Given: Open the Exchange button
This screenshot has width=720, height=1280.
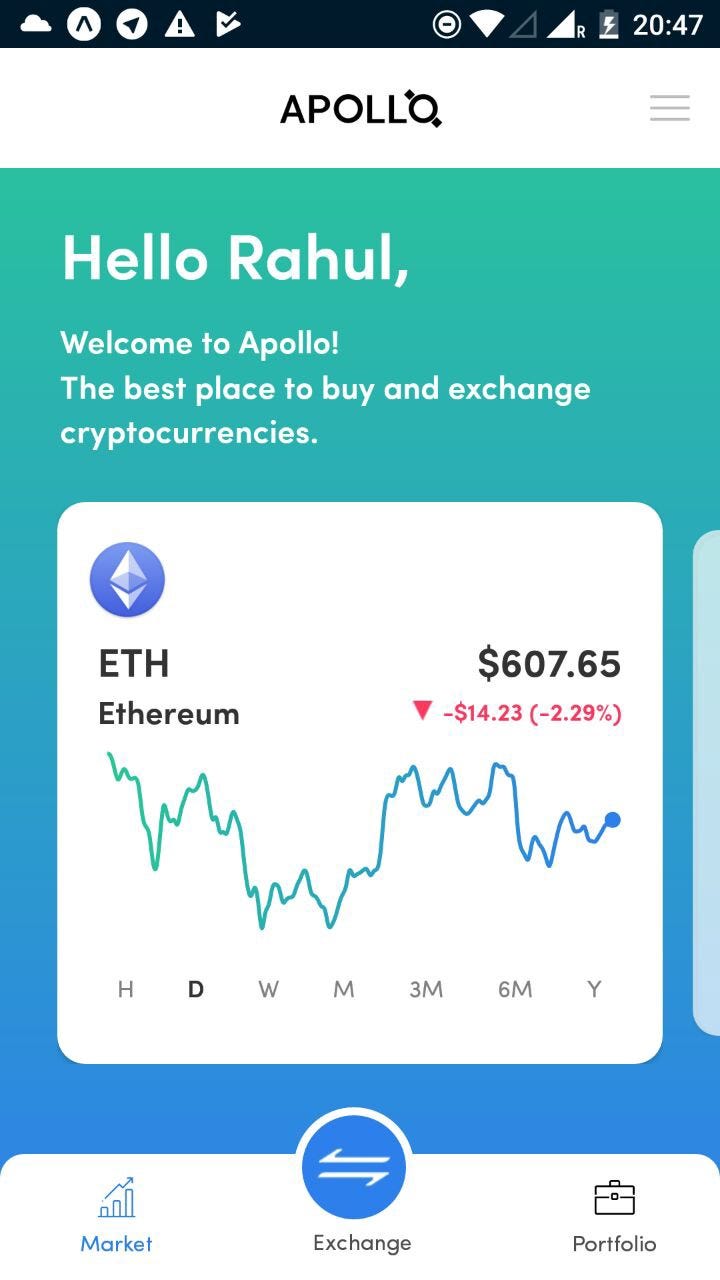Looking at the screenshot, I should pos(355,1168).
